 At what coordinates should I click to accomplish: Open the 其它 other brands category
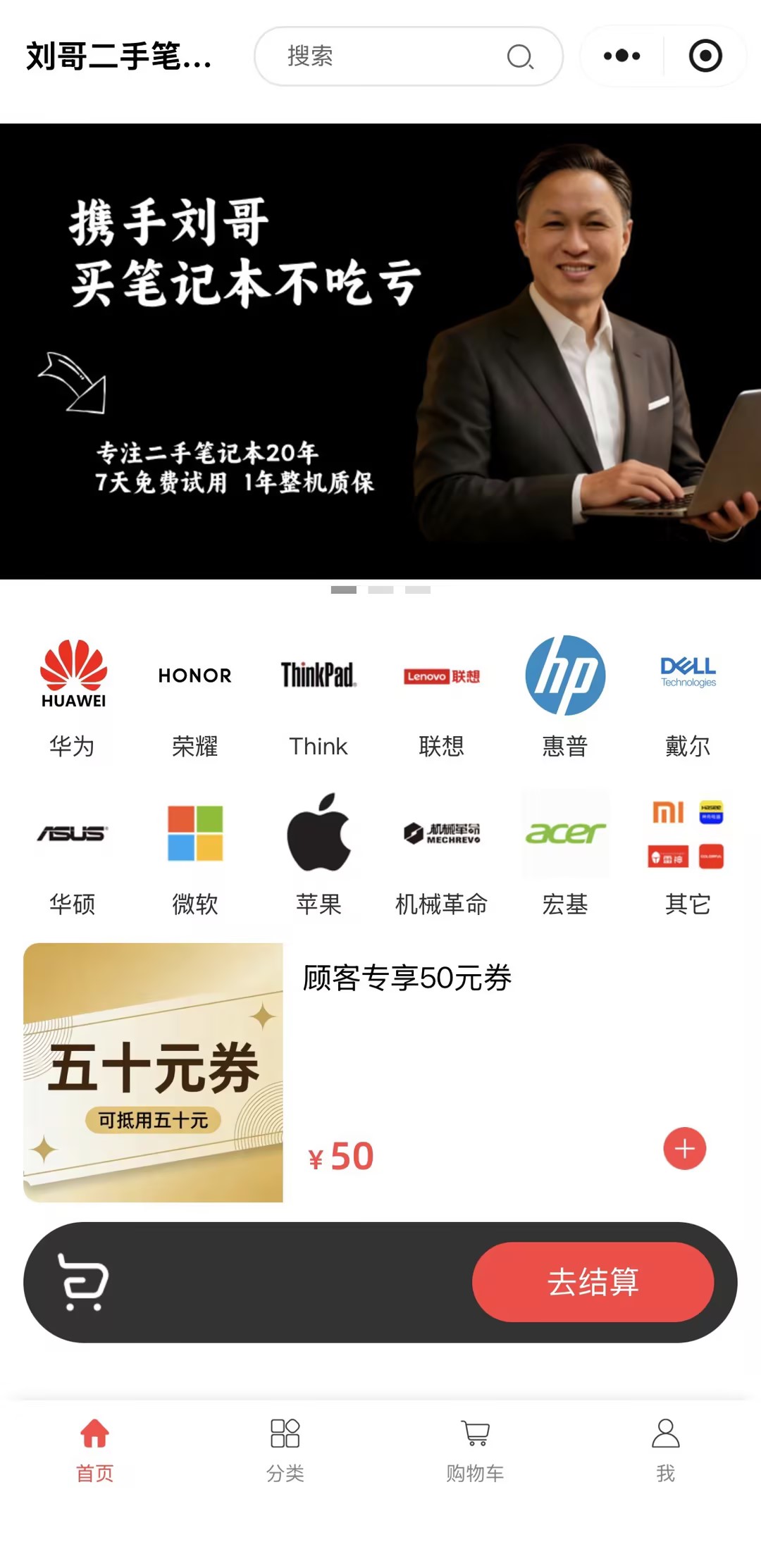688,854
